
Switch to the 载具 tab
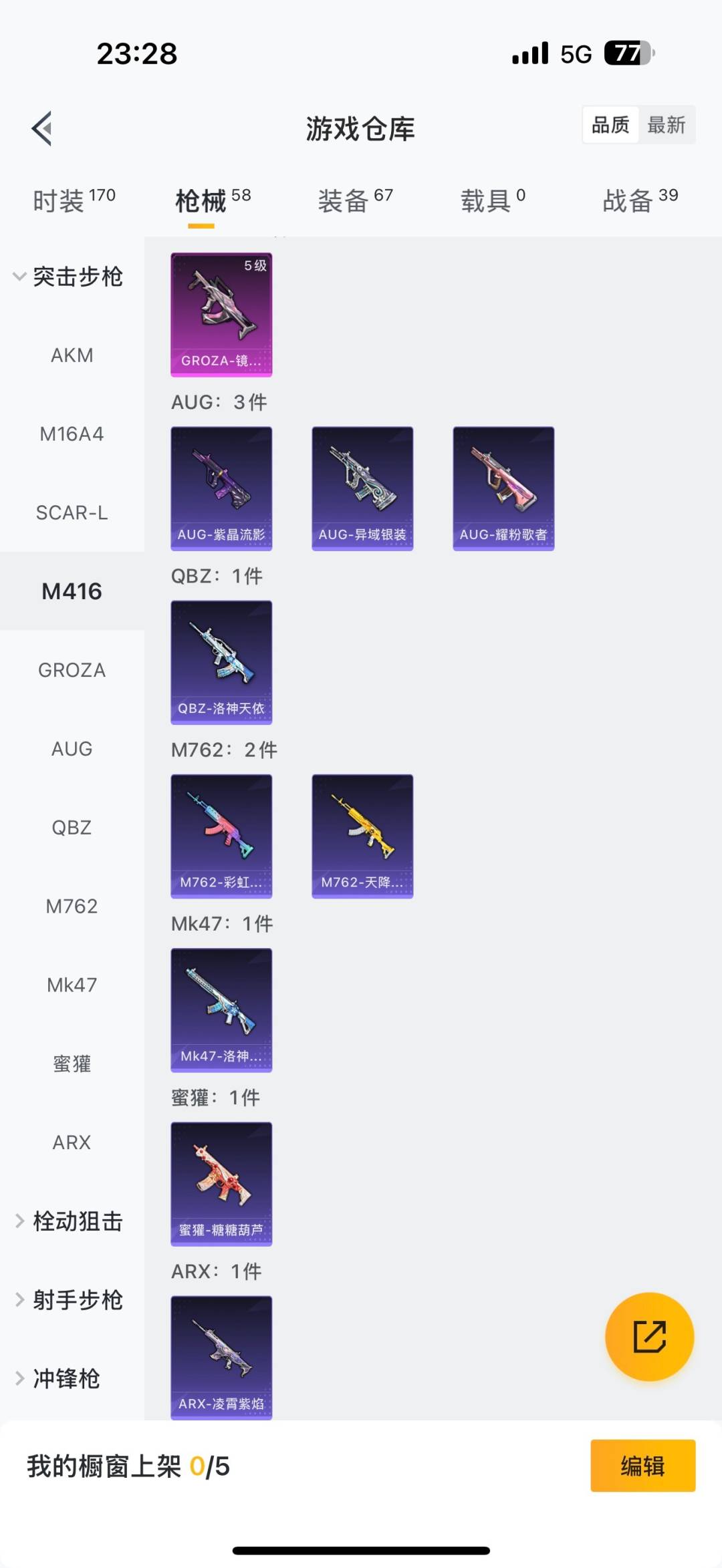click(493, 200)
